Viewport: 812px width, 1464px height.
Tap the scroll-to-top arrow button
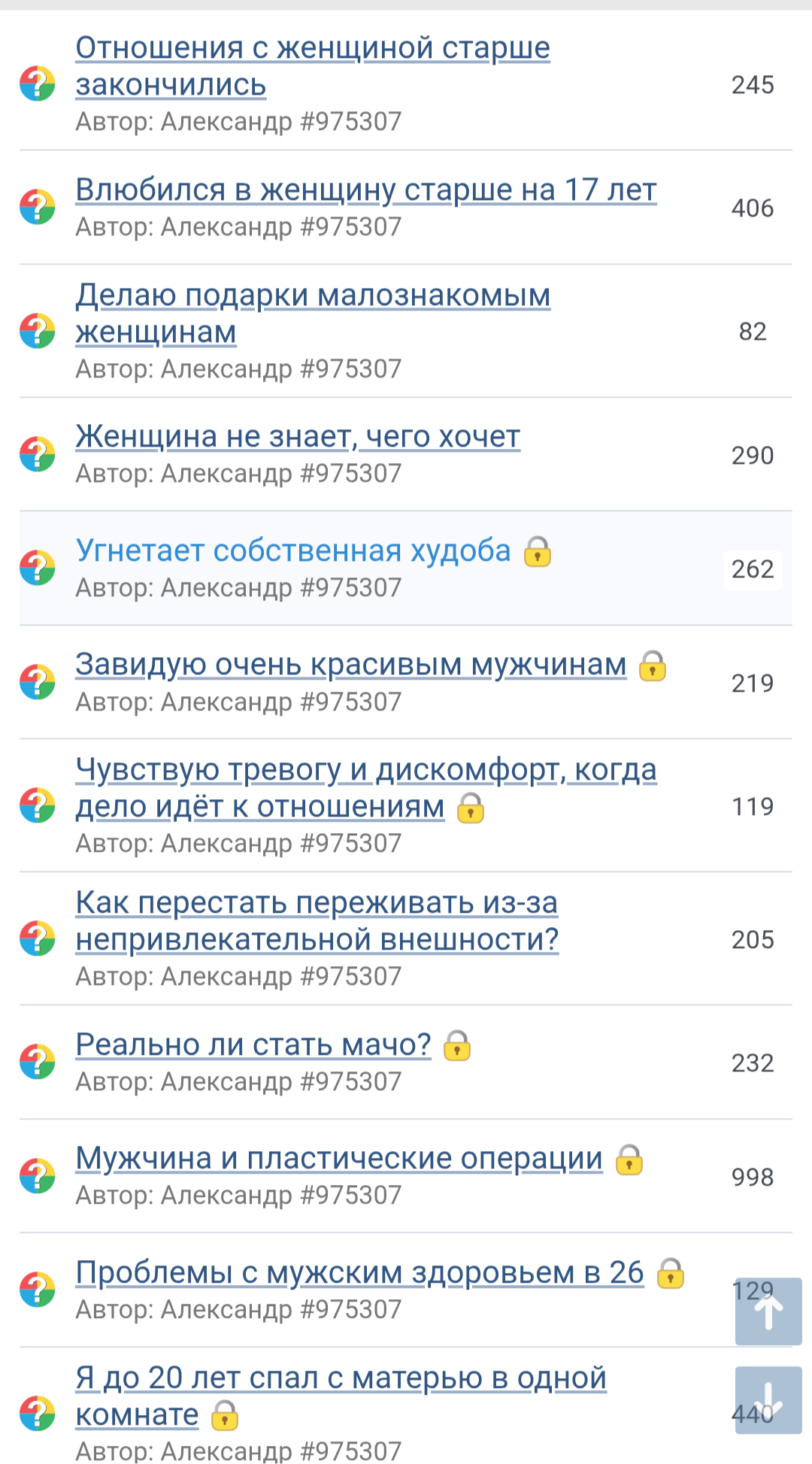pyautogui.click(x=768, y=1312)
